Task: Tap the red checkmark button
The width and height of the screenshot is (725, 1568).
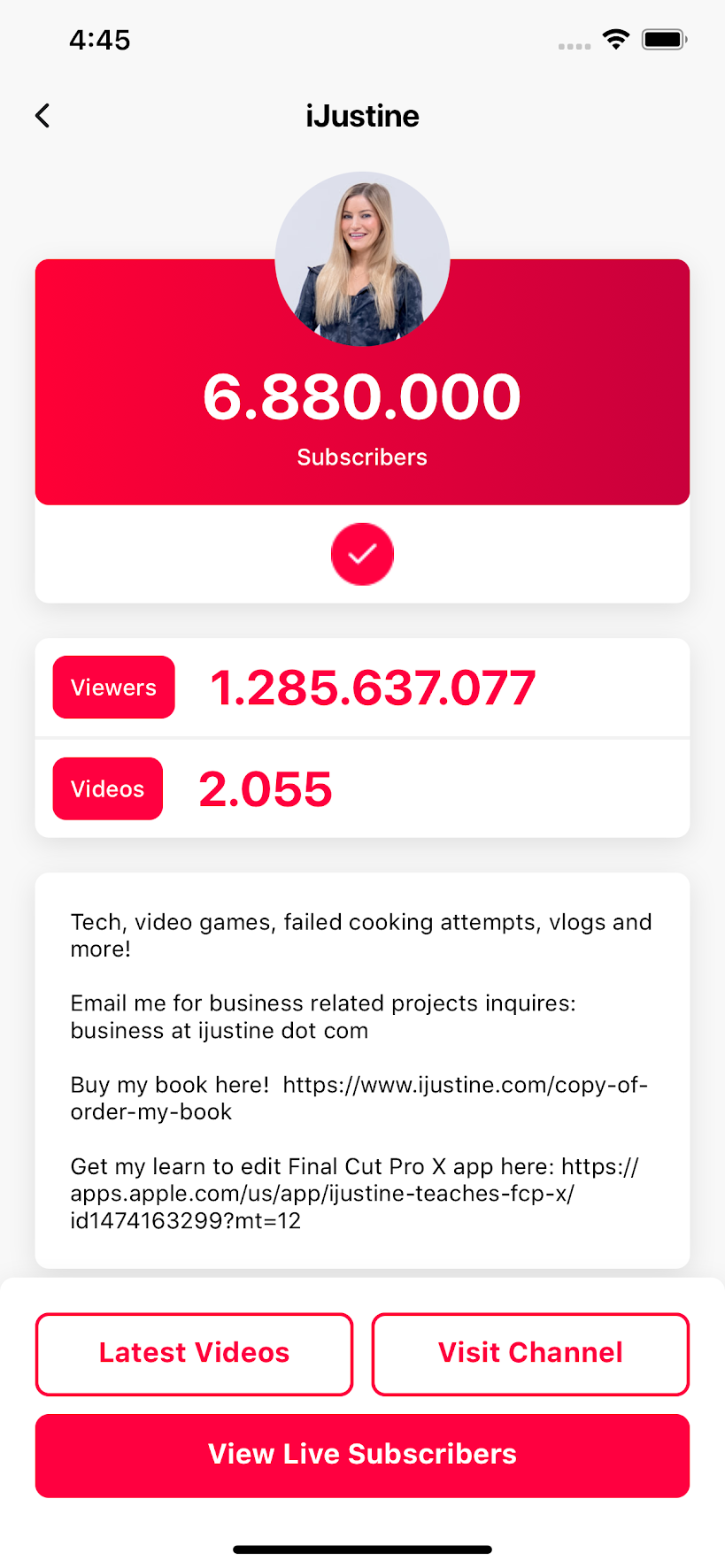Action: 362,554
